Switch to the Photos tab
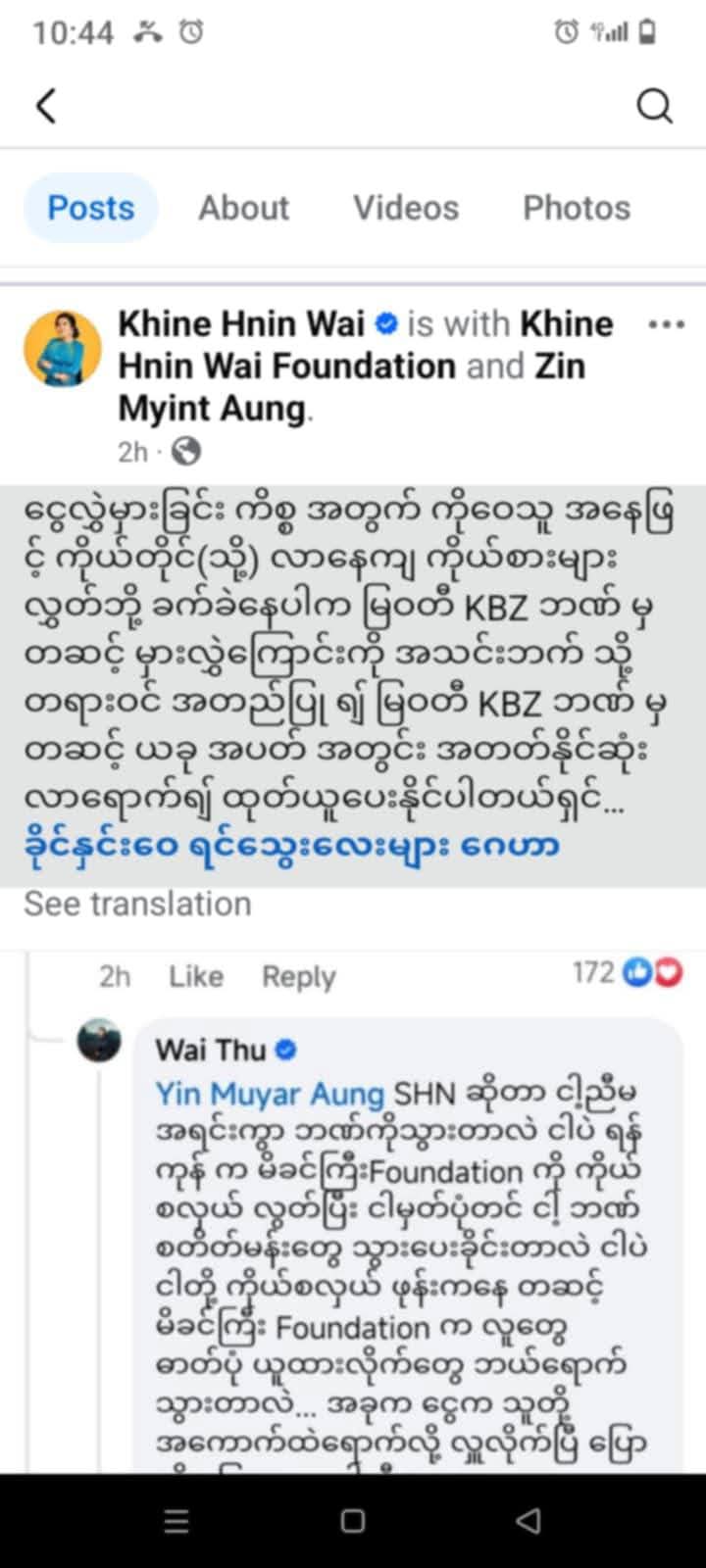This screenshot has height=1568, width=706. point(577,208)
